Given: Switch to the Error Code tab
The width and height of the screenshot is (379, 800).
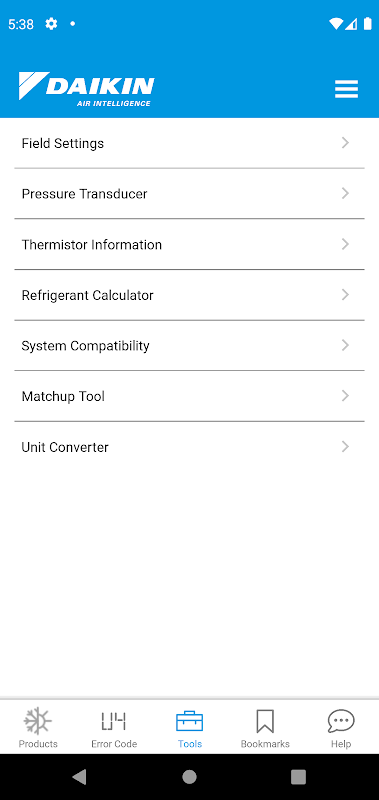Looking at the screenshot, I should point(114,728).
